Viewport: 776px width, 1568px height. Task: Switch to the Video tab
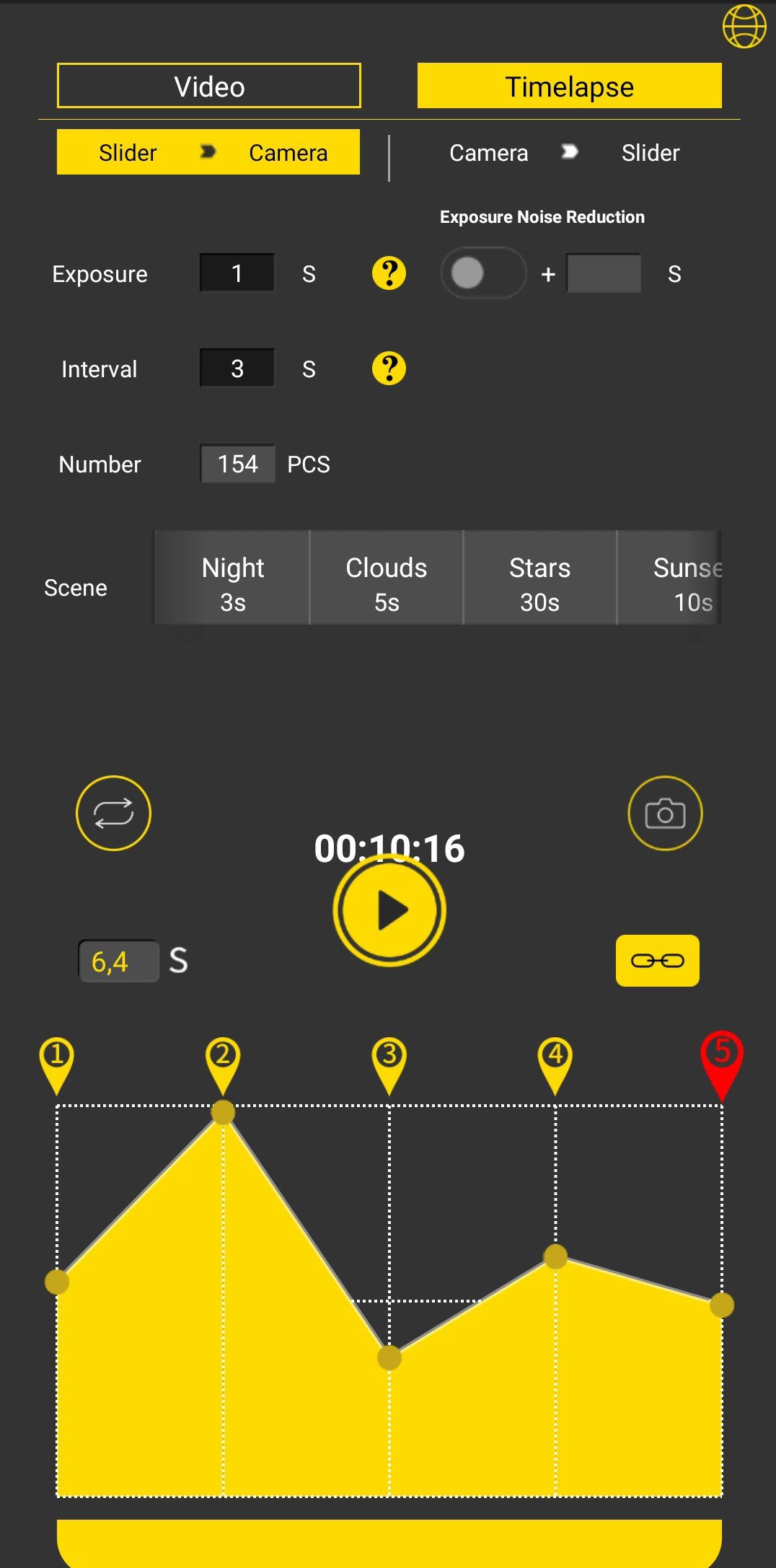click(209, 87)
